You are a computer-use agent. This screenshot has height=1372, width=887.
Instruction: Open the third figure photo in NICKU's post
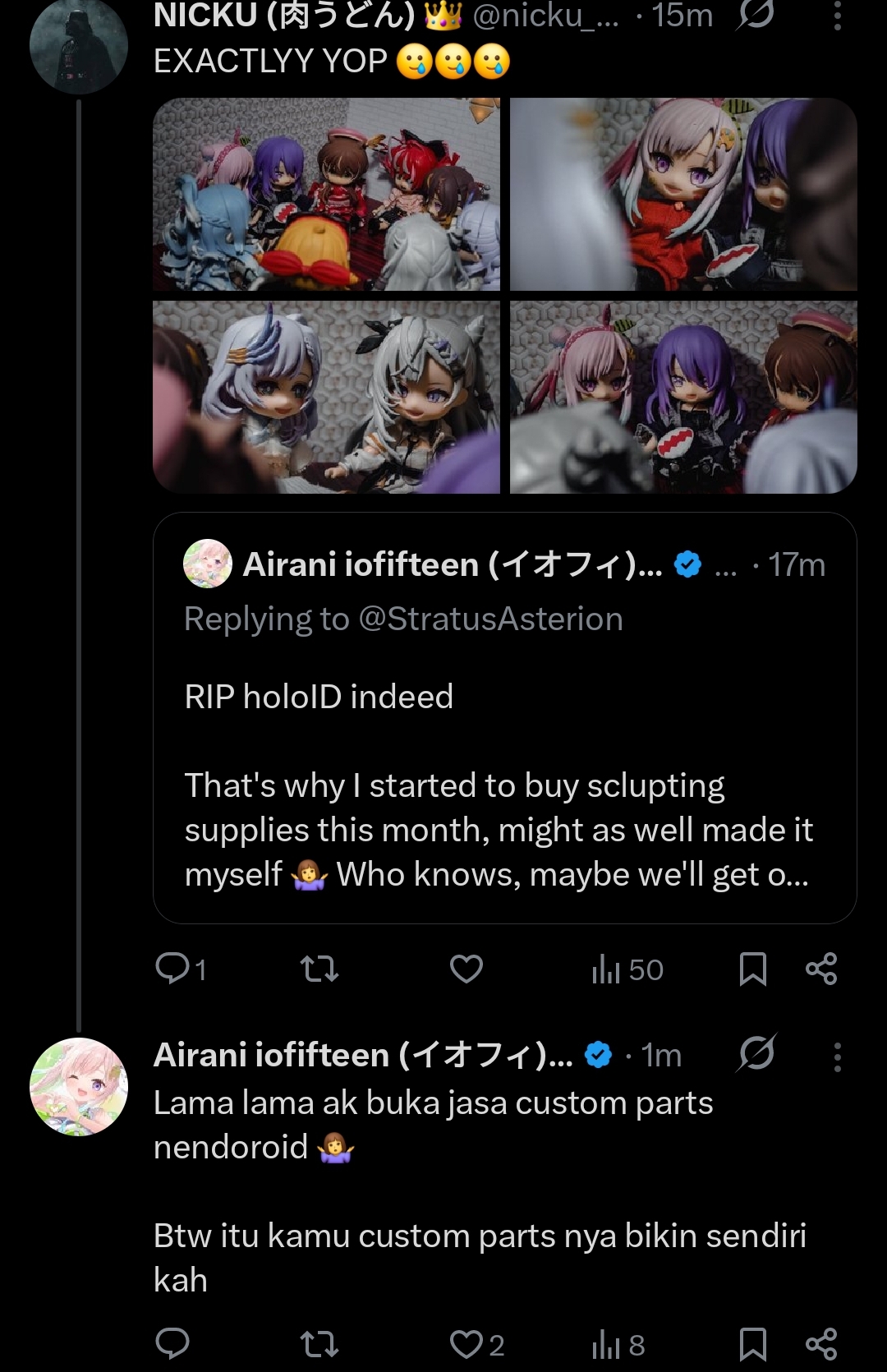click(326, 397)
